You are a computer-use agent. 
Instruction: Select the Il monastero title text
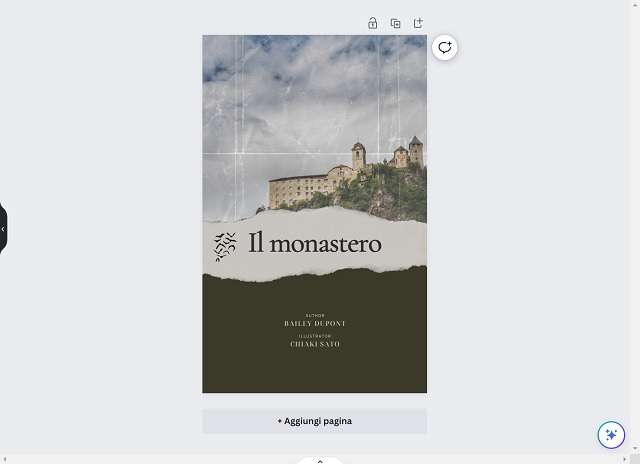(x=314, y=243)
